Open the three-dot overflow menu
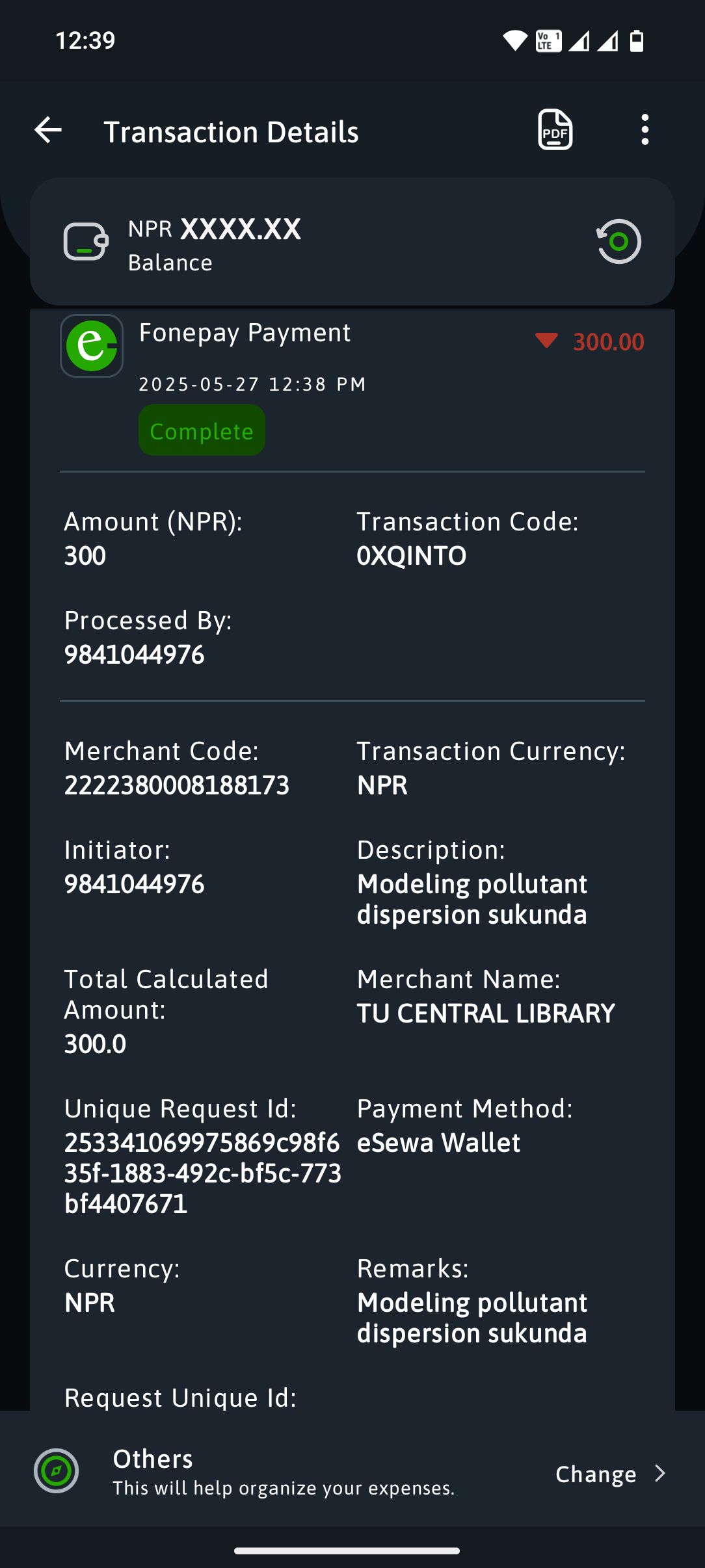 [645, 130]
